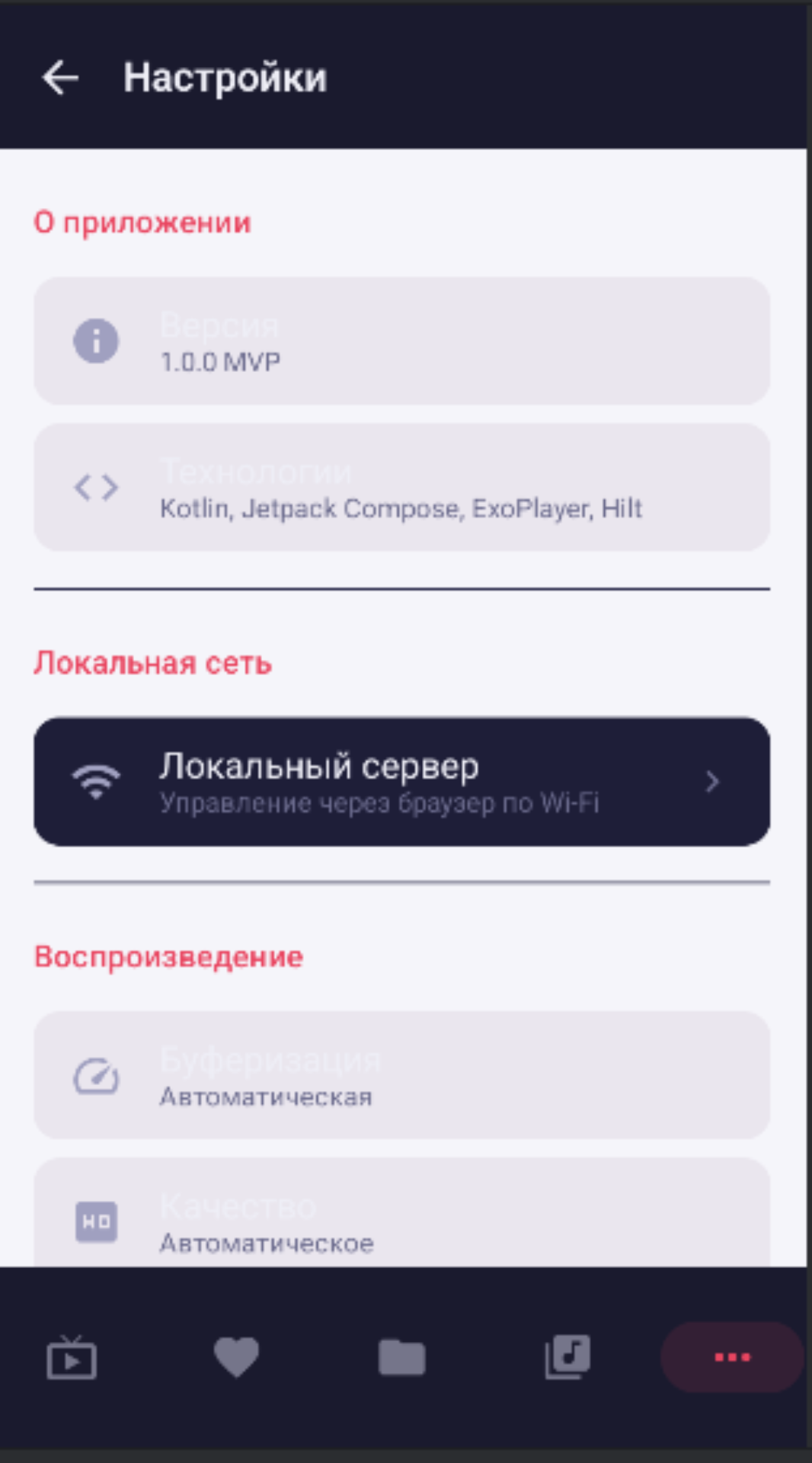812x1463 pixels.
Task: Tap the music library icon in navigation
Action: coord(566,1358)
